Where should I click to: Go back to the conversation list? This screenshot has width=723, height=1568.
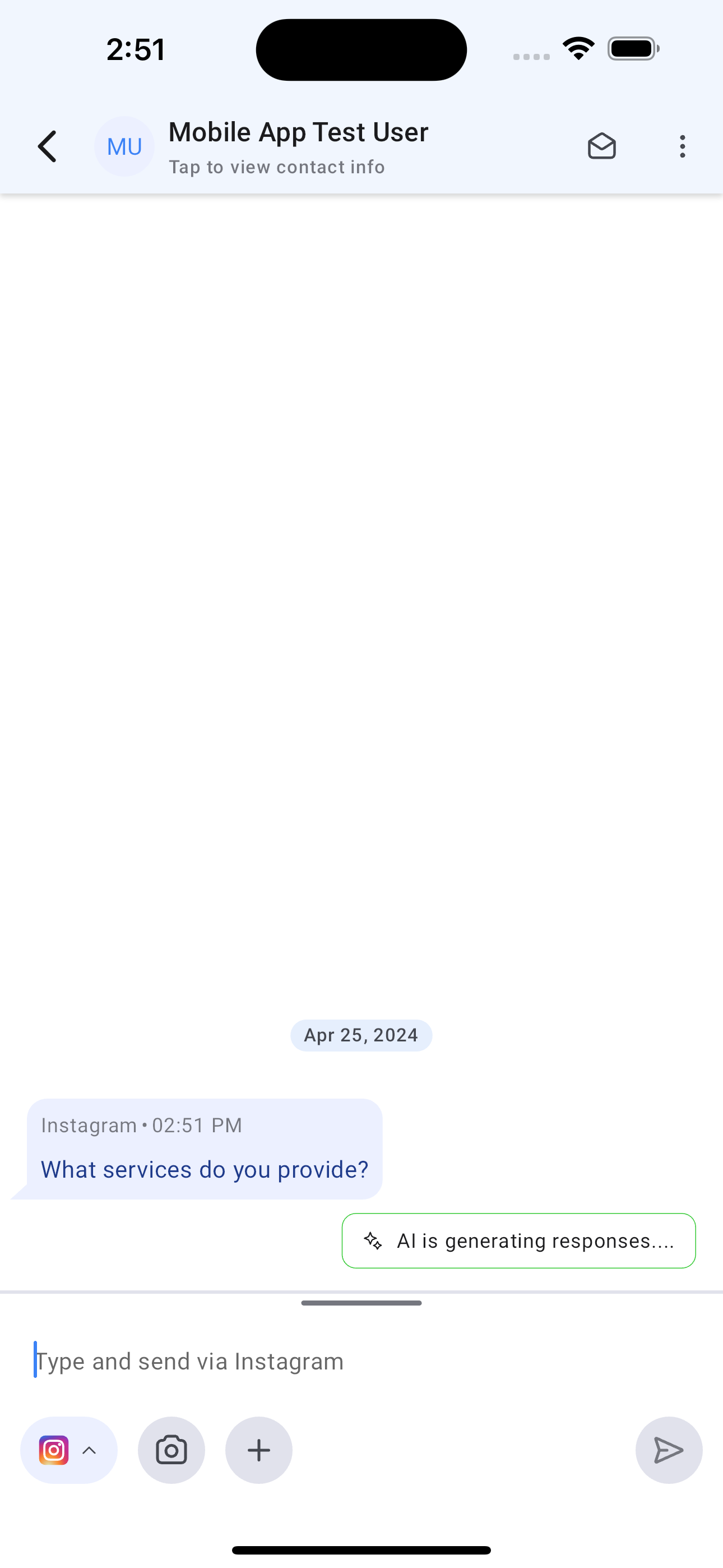(x=48, y=147)
